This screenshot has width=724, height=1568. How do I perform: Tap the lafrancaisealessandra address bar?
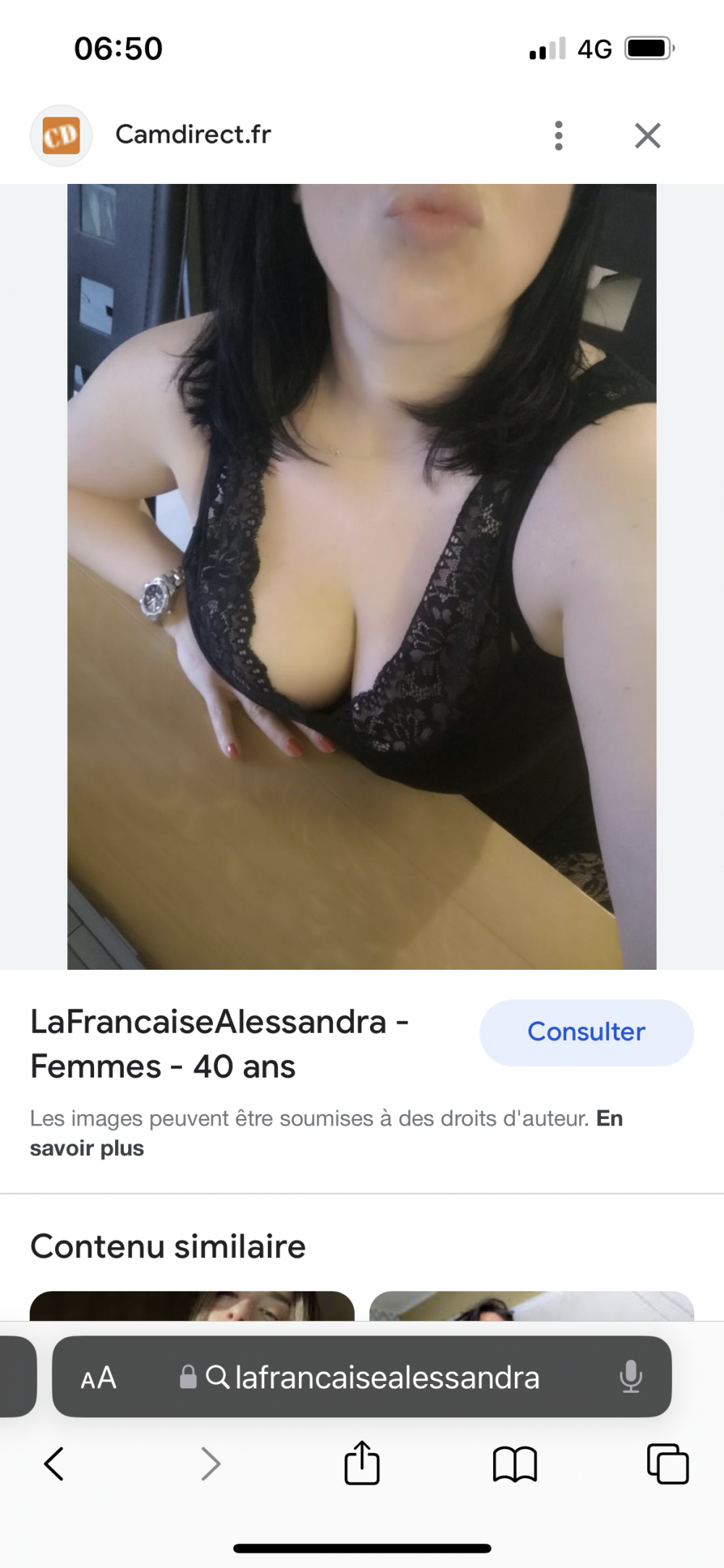click(387, 1378)
